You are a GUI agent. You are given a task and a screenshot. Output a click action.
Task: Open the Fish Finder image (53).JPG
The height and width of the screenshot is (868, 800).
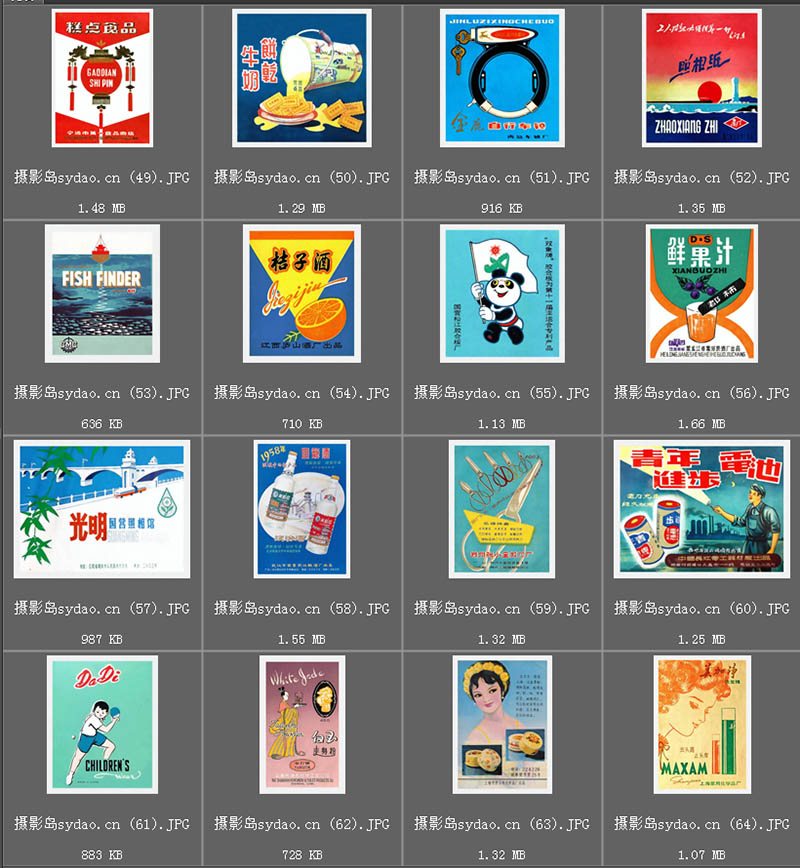coord(102,294)
